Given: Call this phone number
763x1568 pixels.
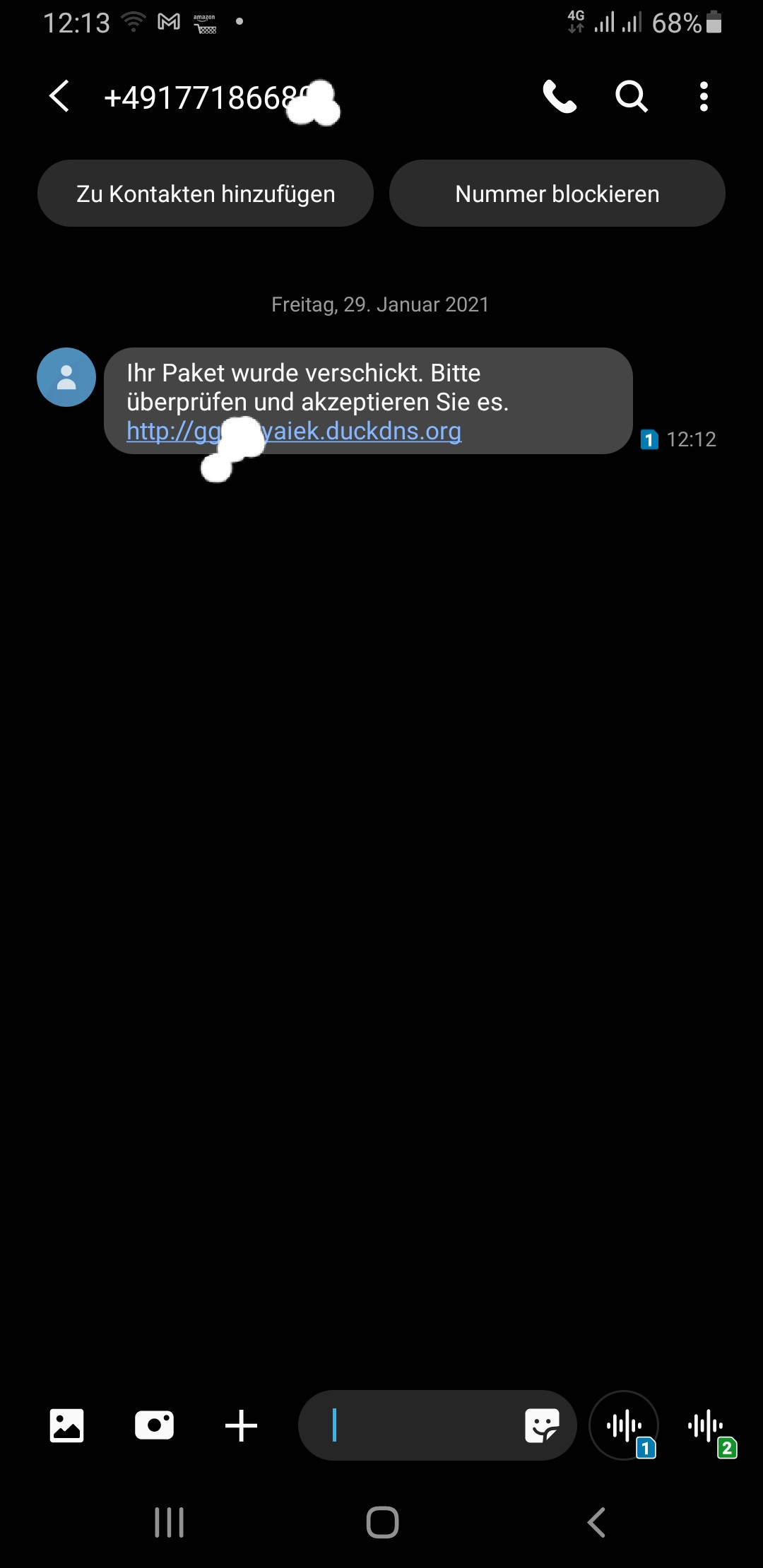Looking at the screenshot, I should 560,96.
